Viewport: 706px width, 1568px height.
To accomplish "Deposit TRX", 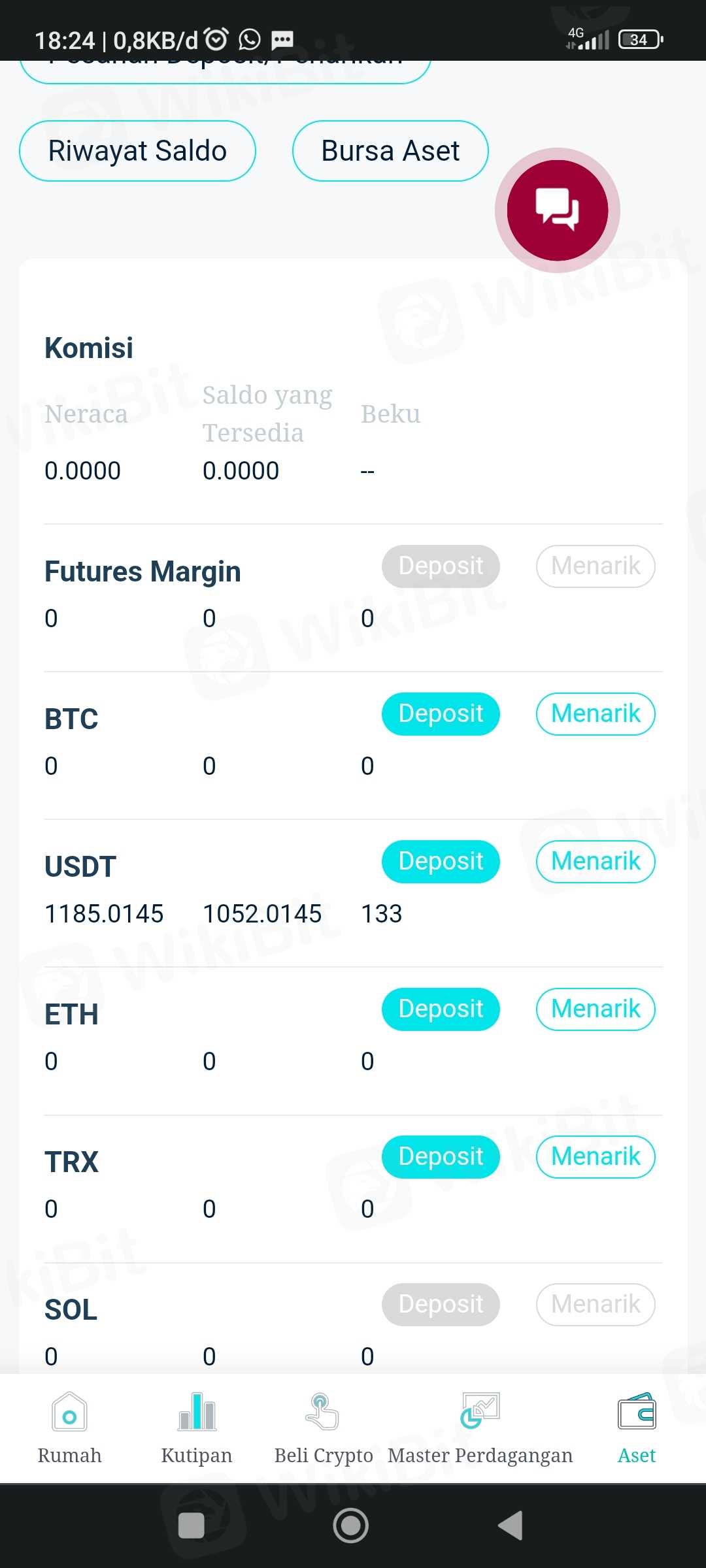I will tap(441, 1156).
